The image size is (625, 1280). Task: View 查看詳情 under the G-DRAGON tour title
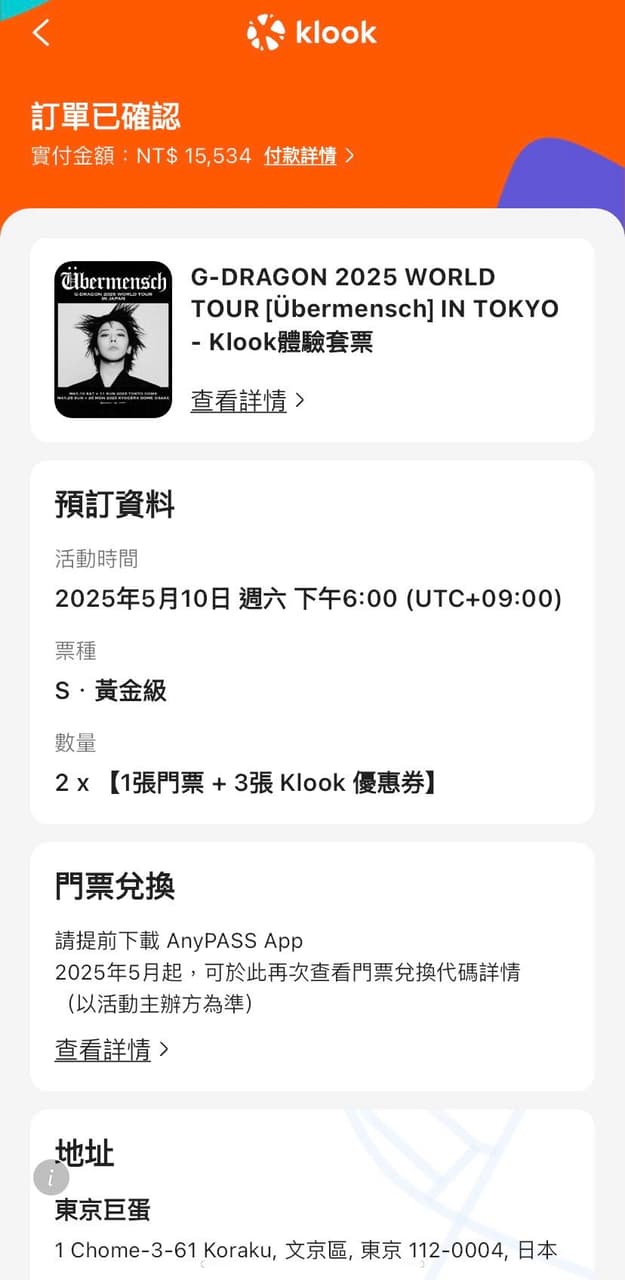click(x=247, y=401)
